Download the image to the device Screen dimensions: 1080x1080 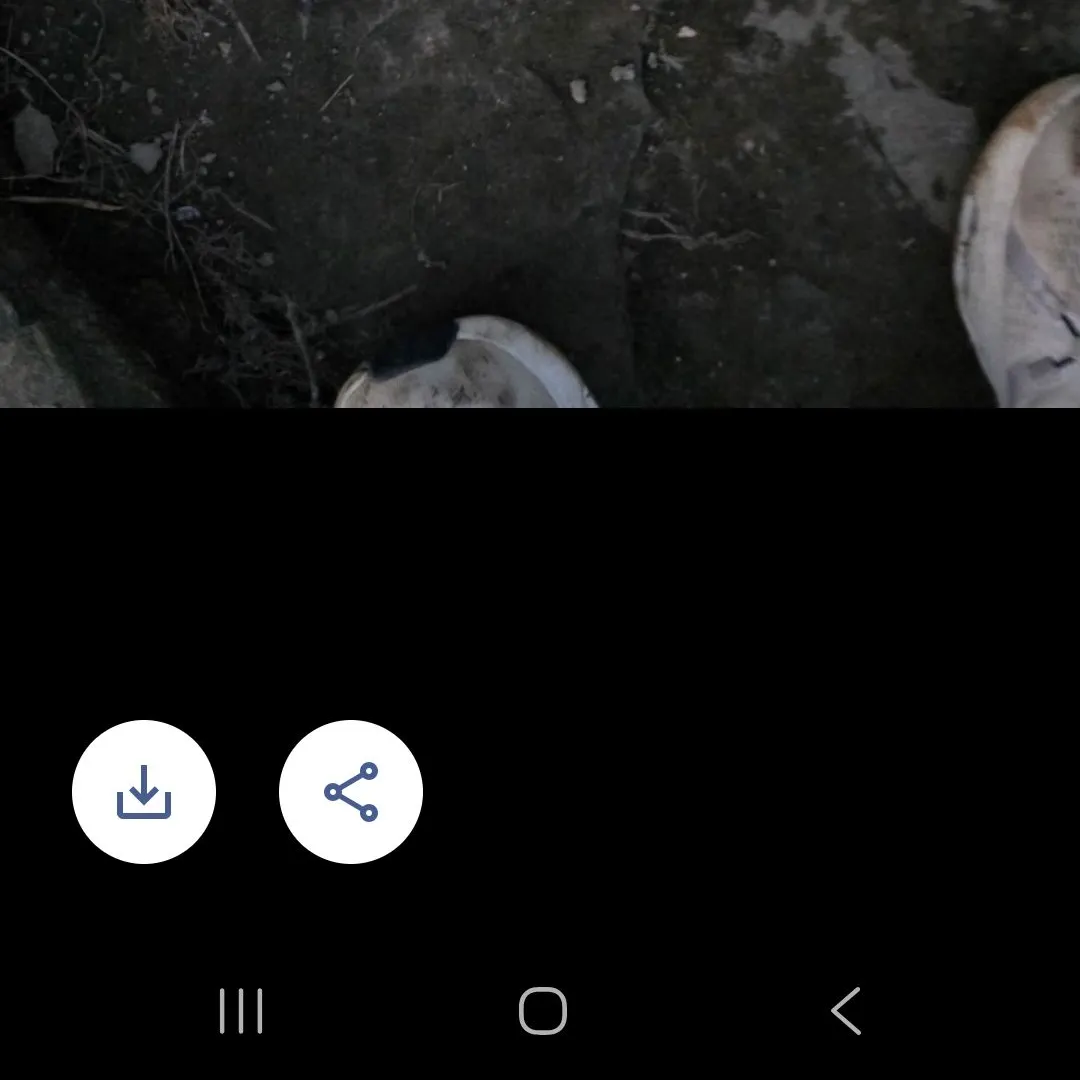click(x=144, y=792)
